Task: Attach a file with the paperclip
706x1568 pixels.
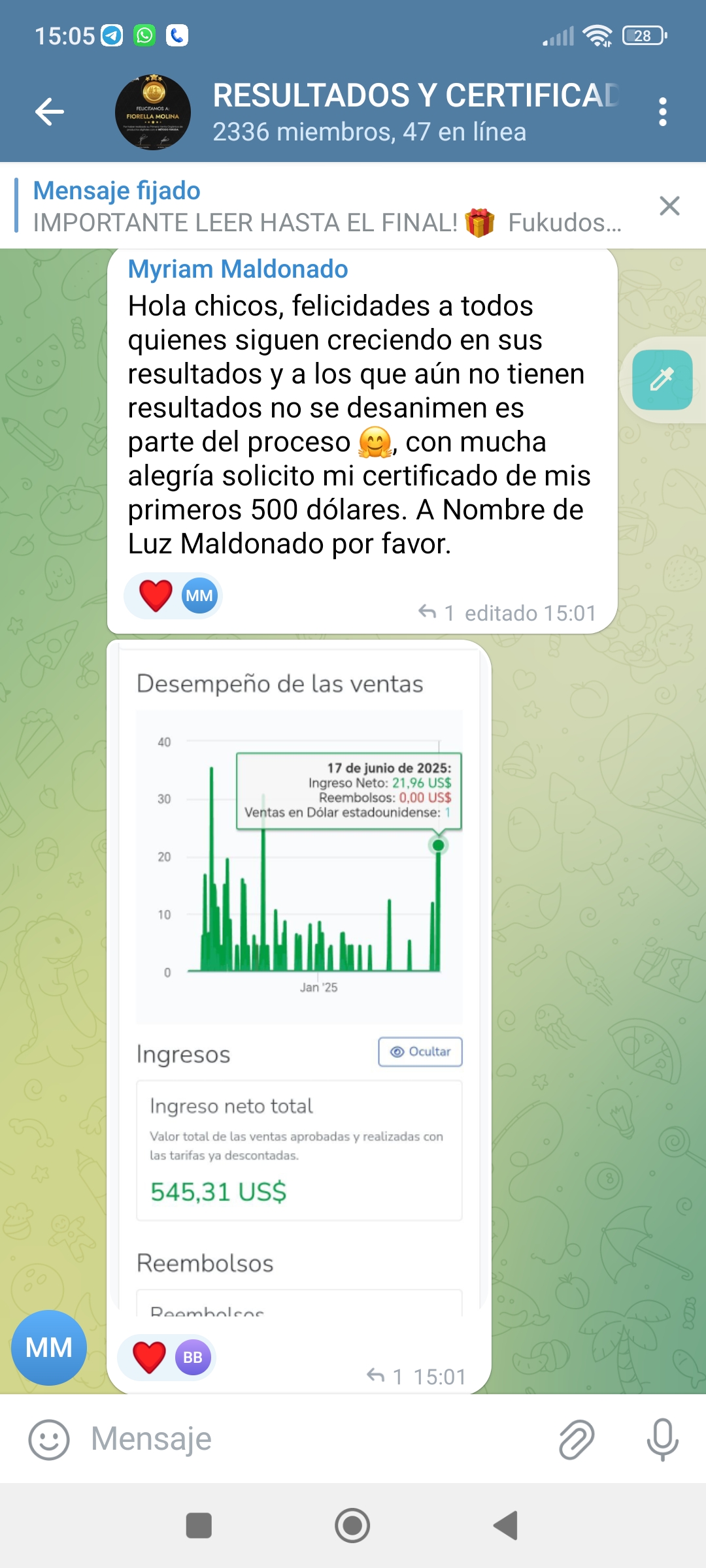Action: (x=577, y=1439)
